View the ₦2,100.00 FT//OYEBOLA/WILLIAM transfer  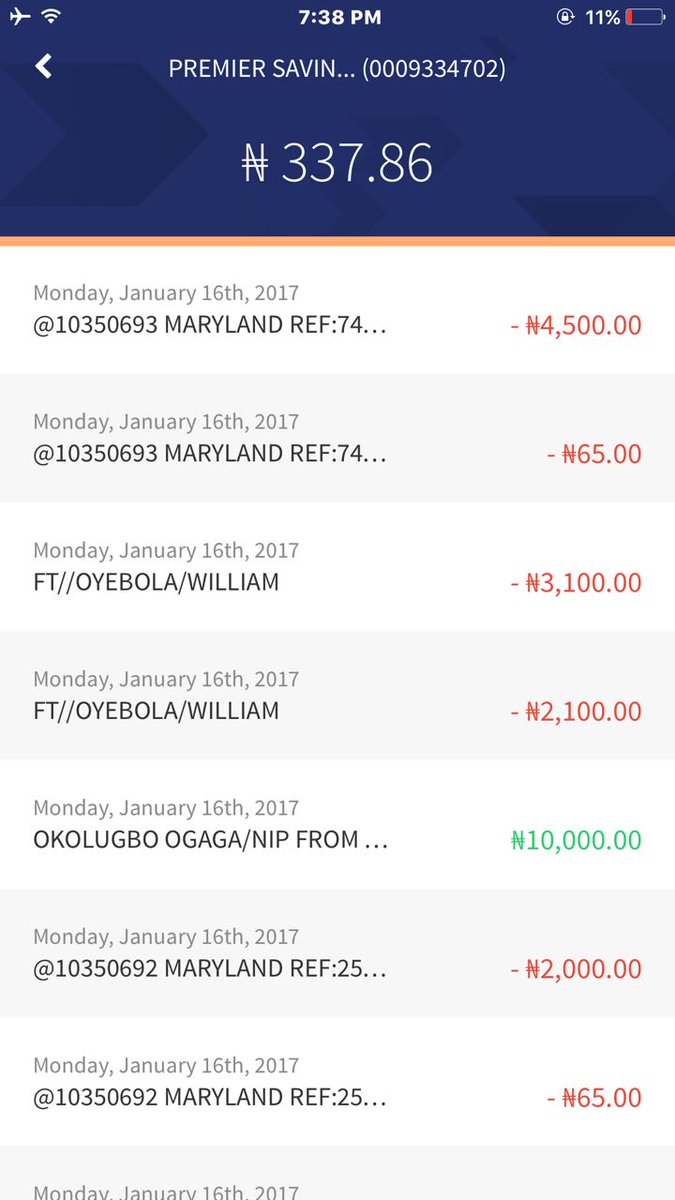[337, 696]
